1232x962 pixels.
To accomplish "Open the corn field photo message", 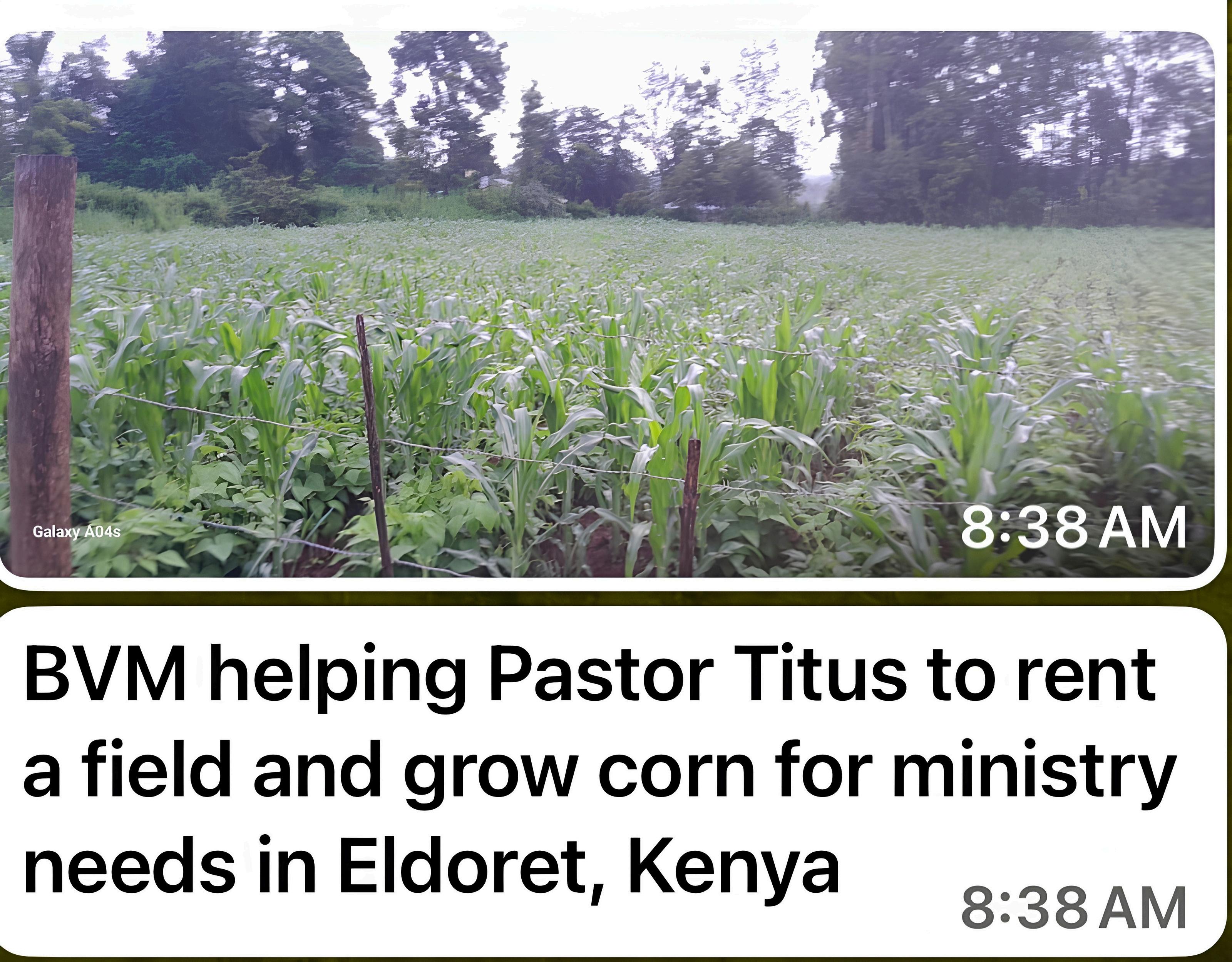I will (x=607, y=304).
